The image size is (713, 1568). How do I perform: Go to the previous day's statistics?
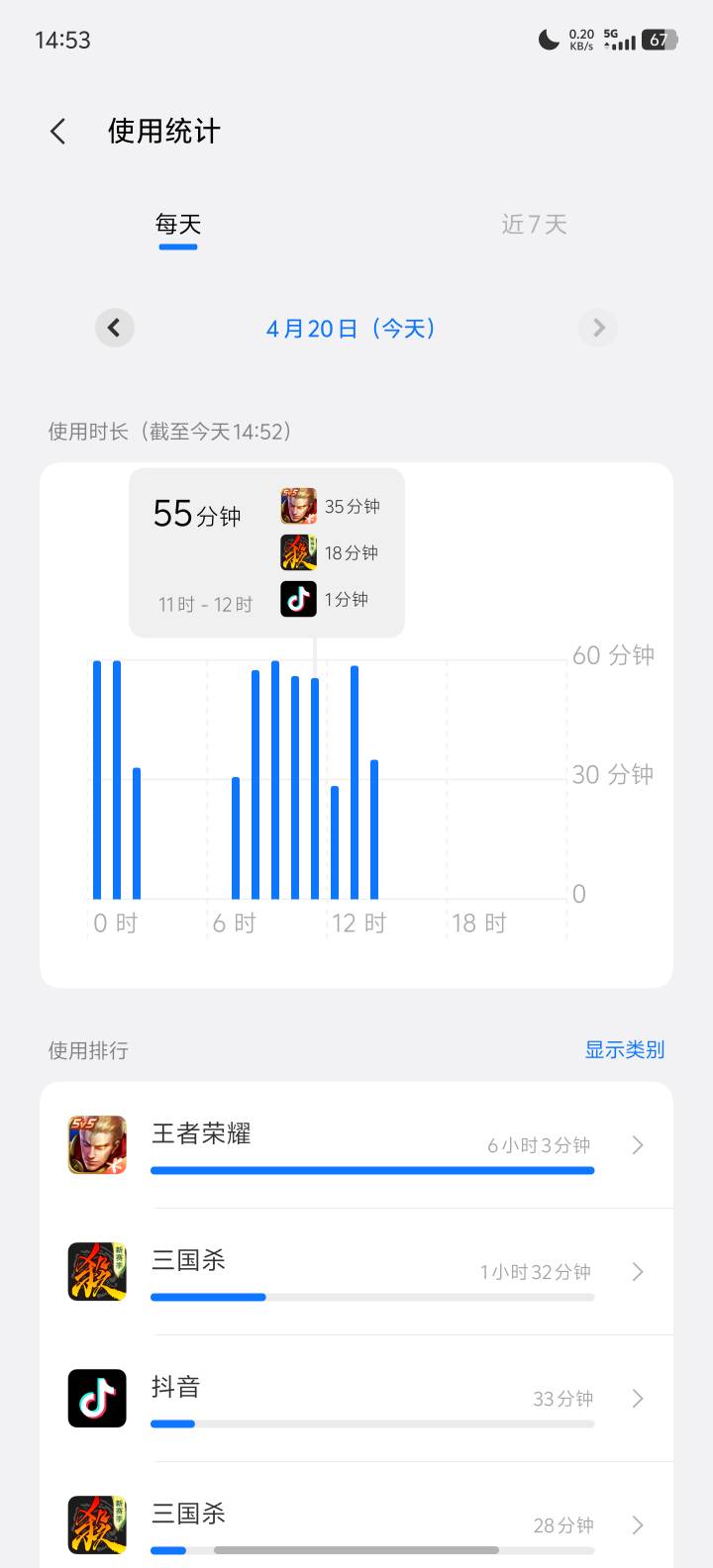pyautogui.click(x=115, y=328)
